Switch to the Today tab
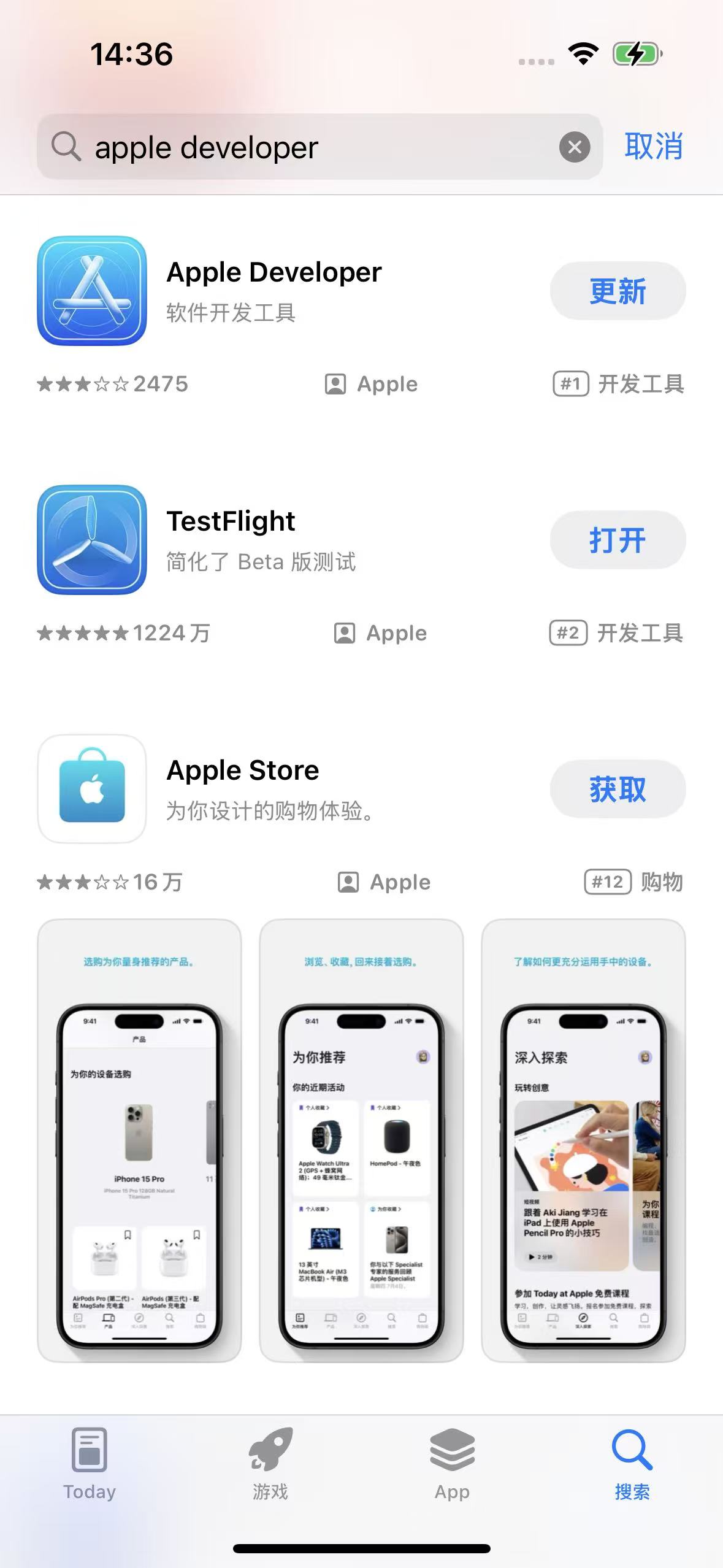Image resolution: width=723 pixels, height=1568 pixels. (90, 1464)
